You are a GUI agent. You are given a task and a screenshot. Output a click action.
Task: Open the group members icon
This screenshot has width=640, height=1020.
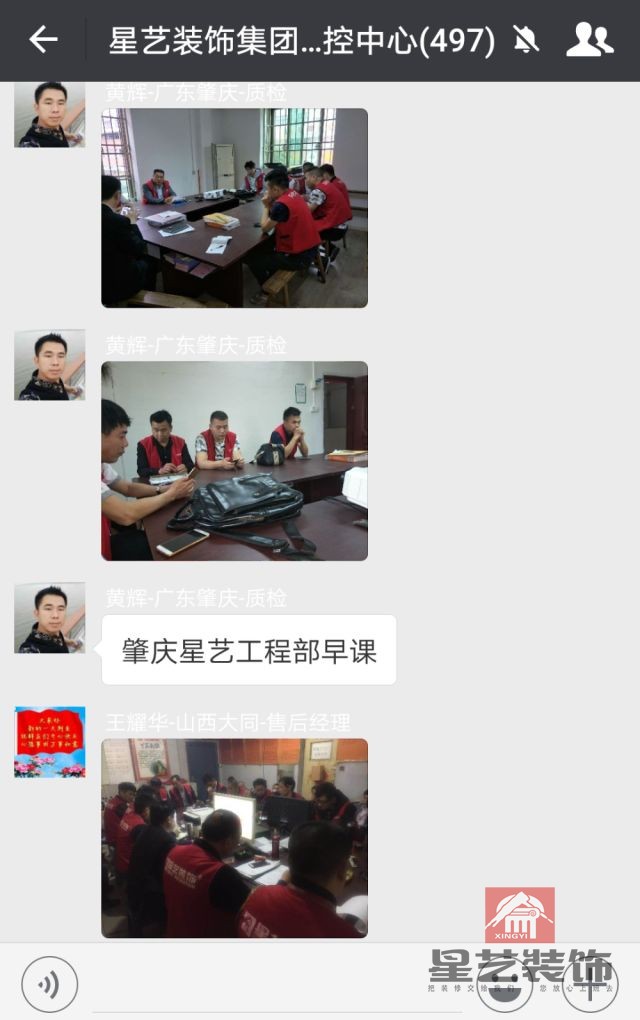tap(589, 40)
